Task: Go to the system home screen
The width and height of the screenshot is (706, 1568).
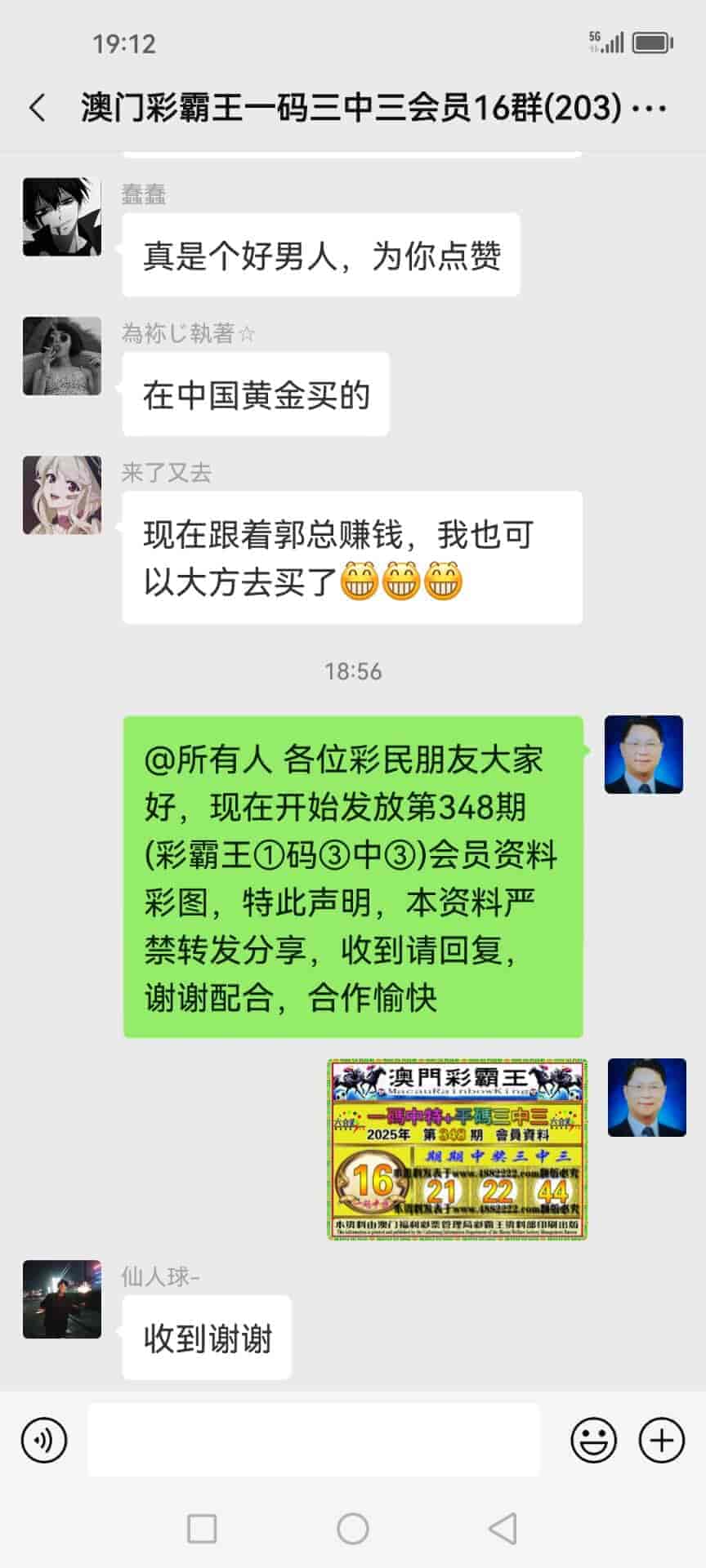Action: pyautogui.click(x=353, y=1528)
